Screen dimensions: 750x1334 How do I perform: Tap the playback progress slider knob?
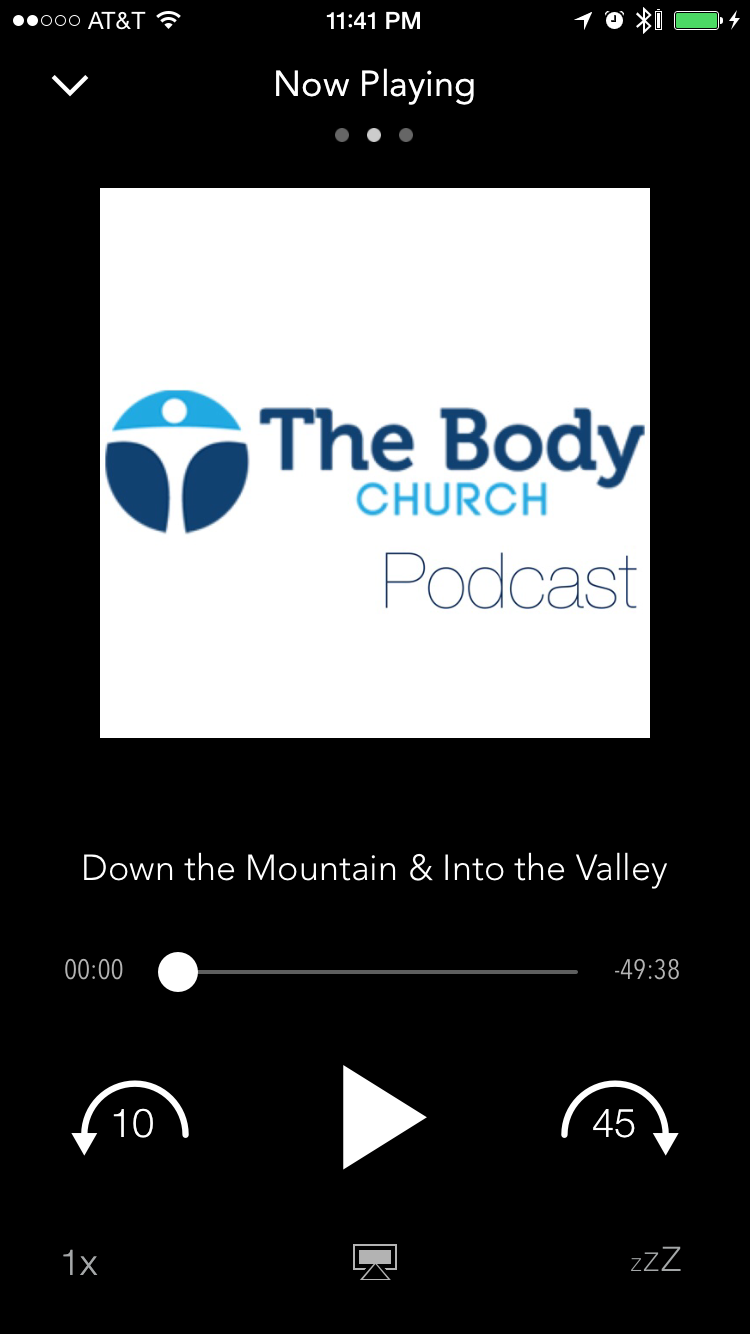[x=178, y=971]
